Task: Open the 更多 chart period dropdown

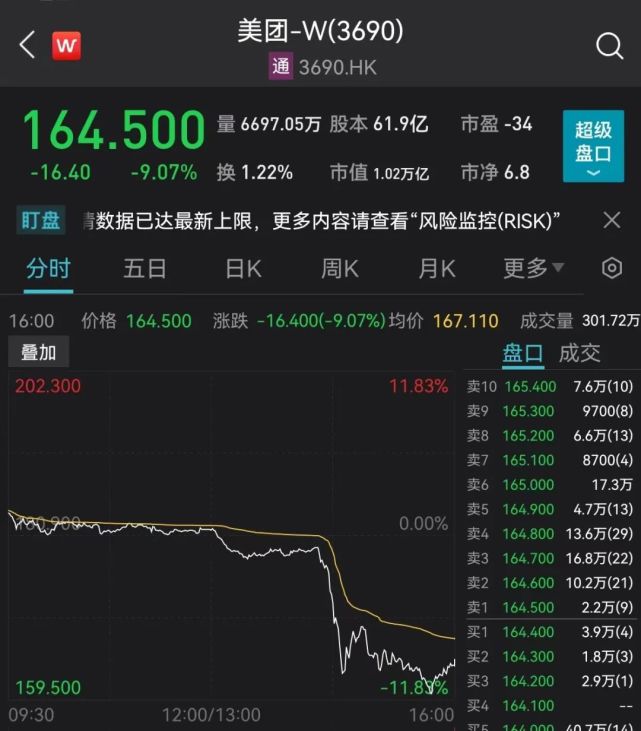Action: click(x=533, y=268)
